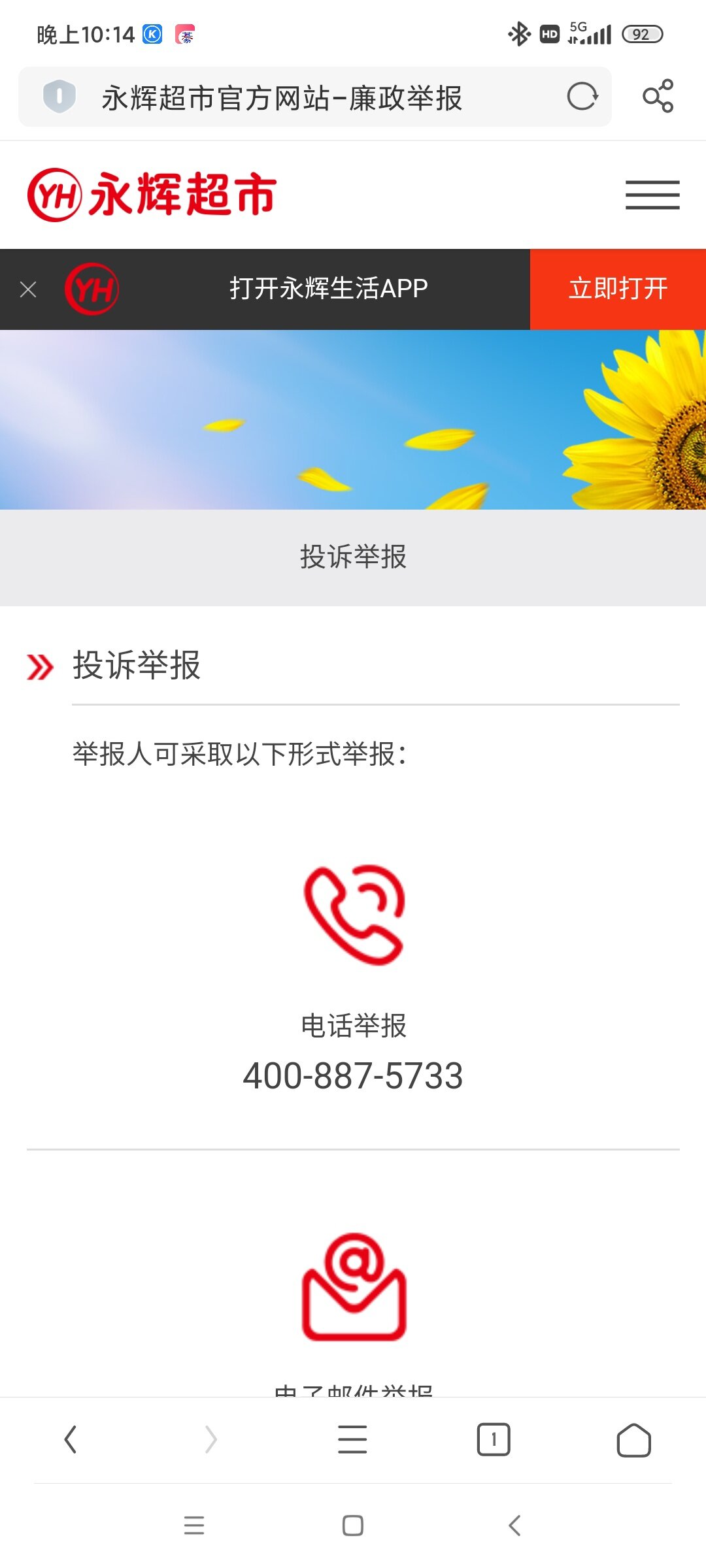Call the hotline 400-887-5733
This screenshot has height=1568, width=706.
point(353,1075)
